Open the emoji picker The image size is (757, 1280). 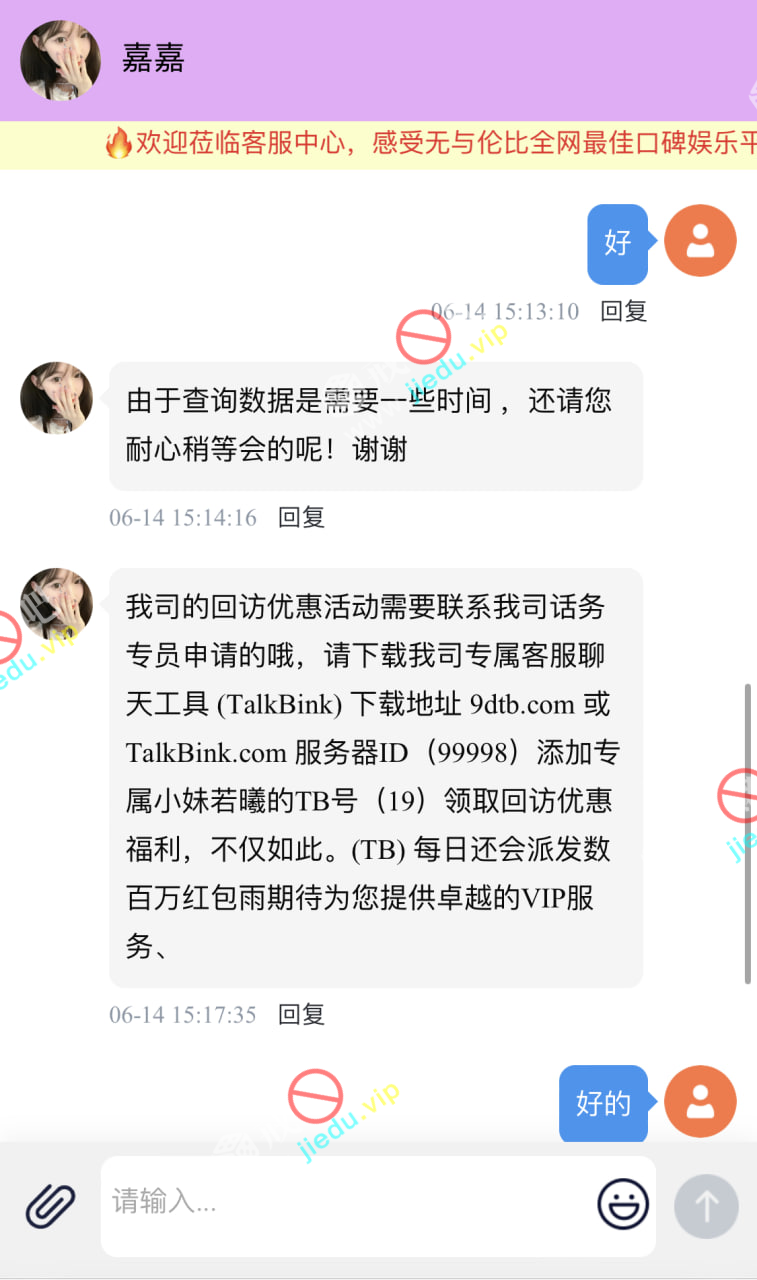click(x=623, y=1204)
